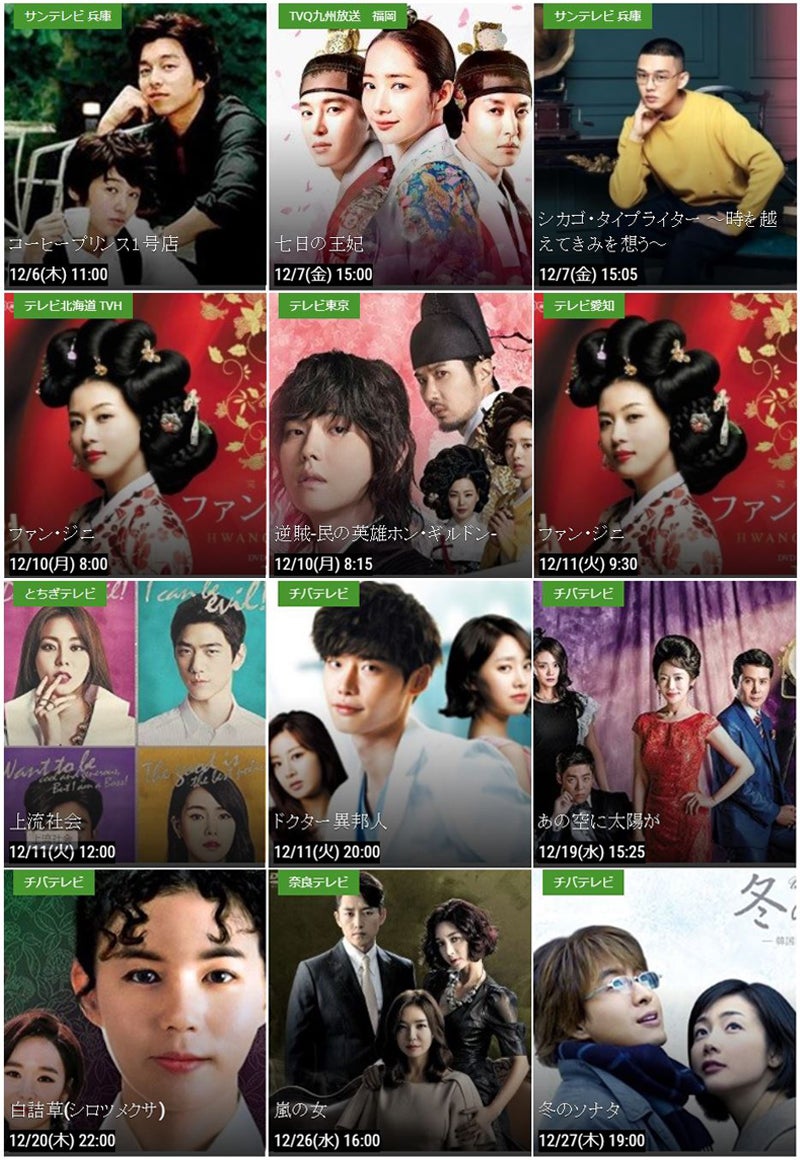The width and height of the screenshot is (800, 1160).
Task: Open the 七日の王妃 drama card
Action: click(400, 145)
